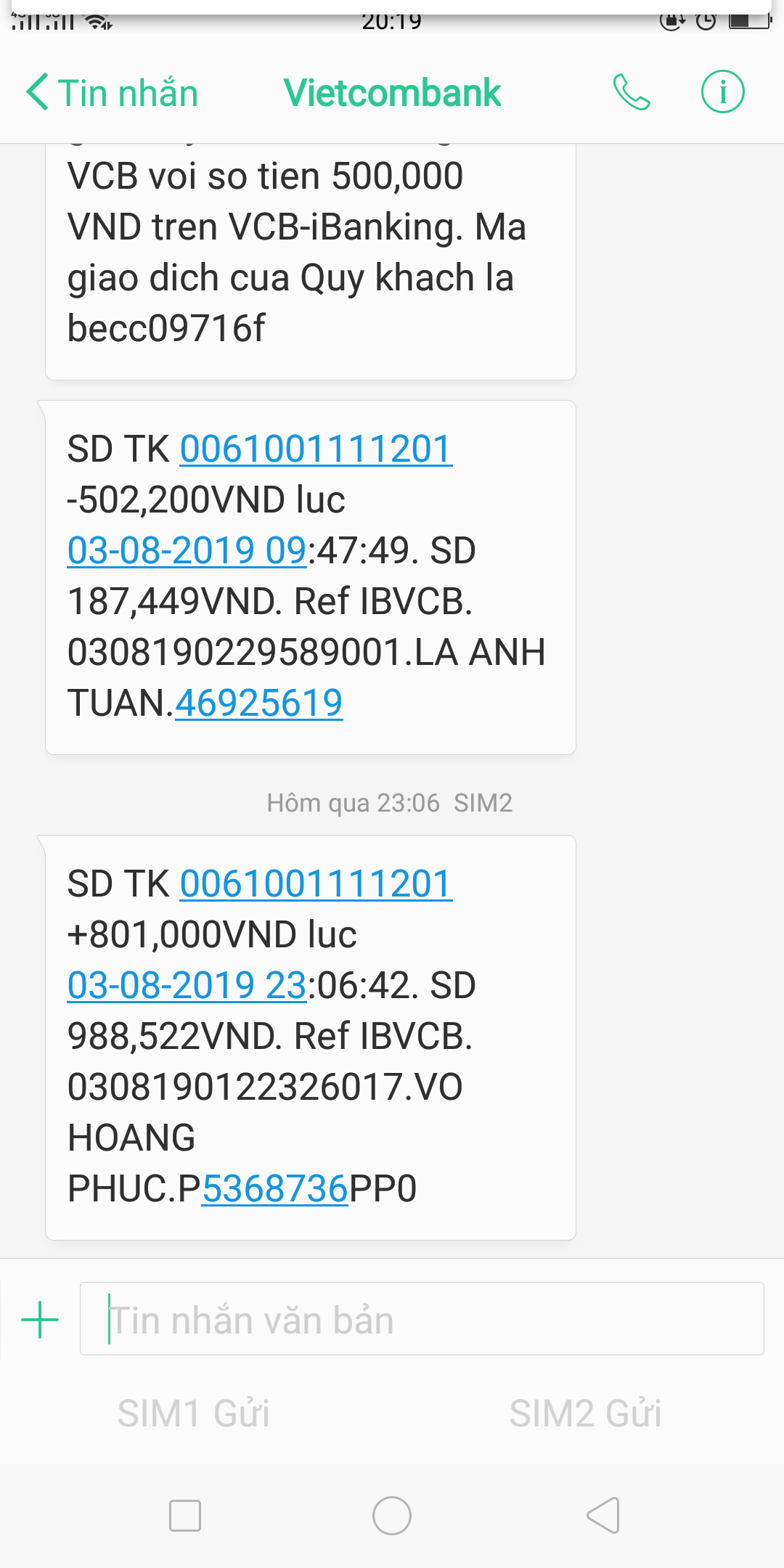Open recent apps from navigation bar
Screen dimensions: 784x1568
[x=184, y=1516]
